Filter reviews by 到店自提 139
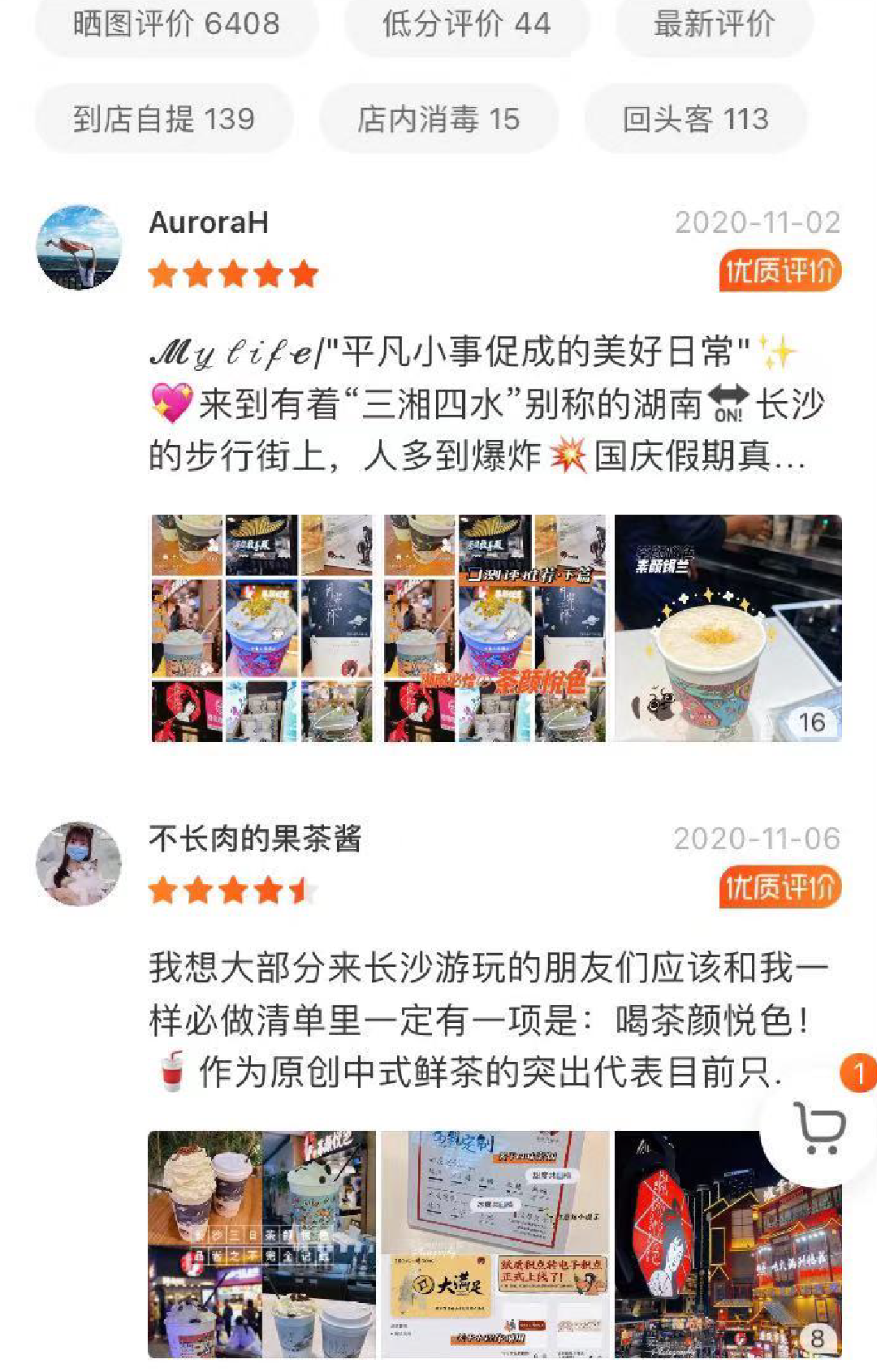This screenshot has width=877, height=1372. coord(163,119)
